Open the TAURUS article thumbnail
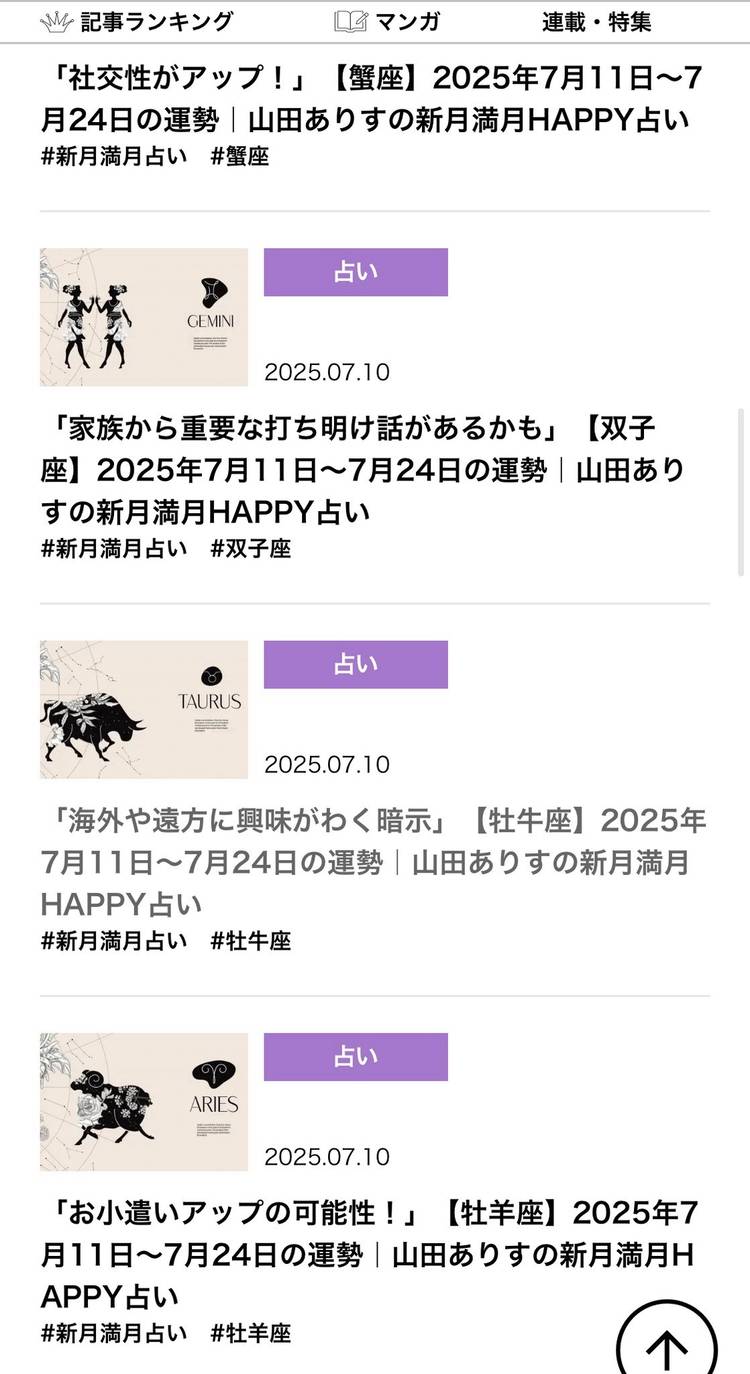This screenshot has height=1374, width=750. pos(144,709)
